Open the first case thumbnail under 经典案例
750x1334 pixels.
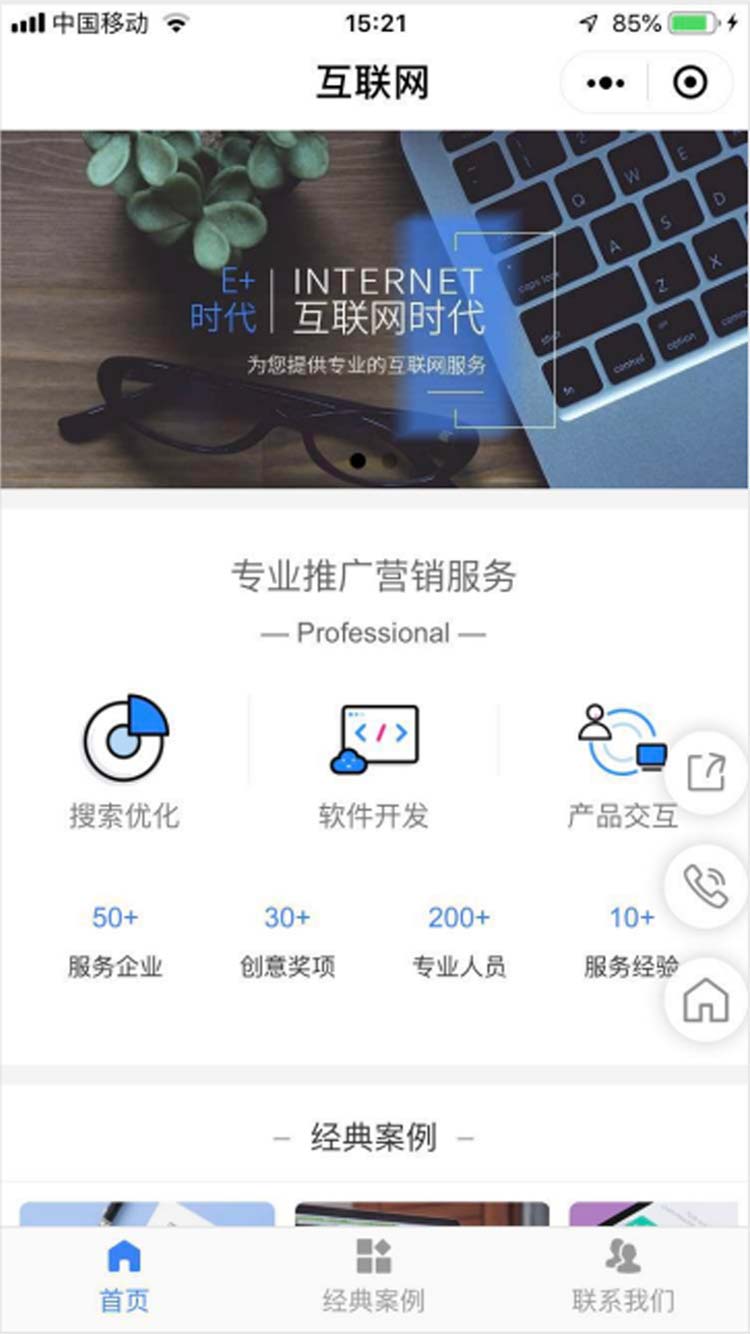pyautogui.click(x=147, y=1215)
